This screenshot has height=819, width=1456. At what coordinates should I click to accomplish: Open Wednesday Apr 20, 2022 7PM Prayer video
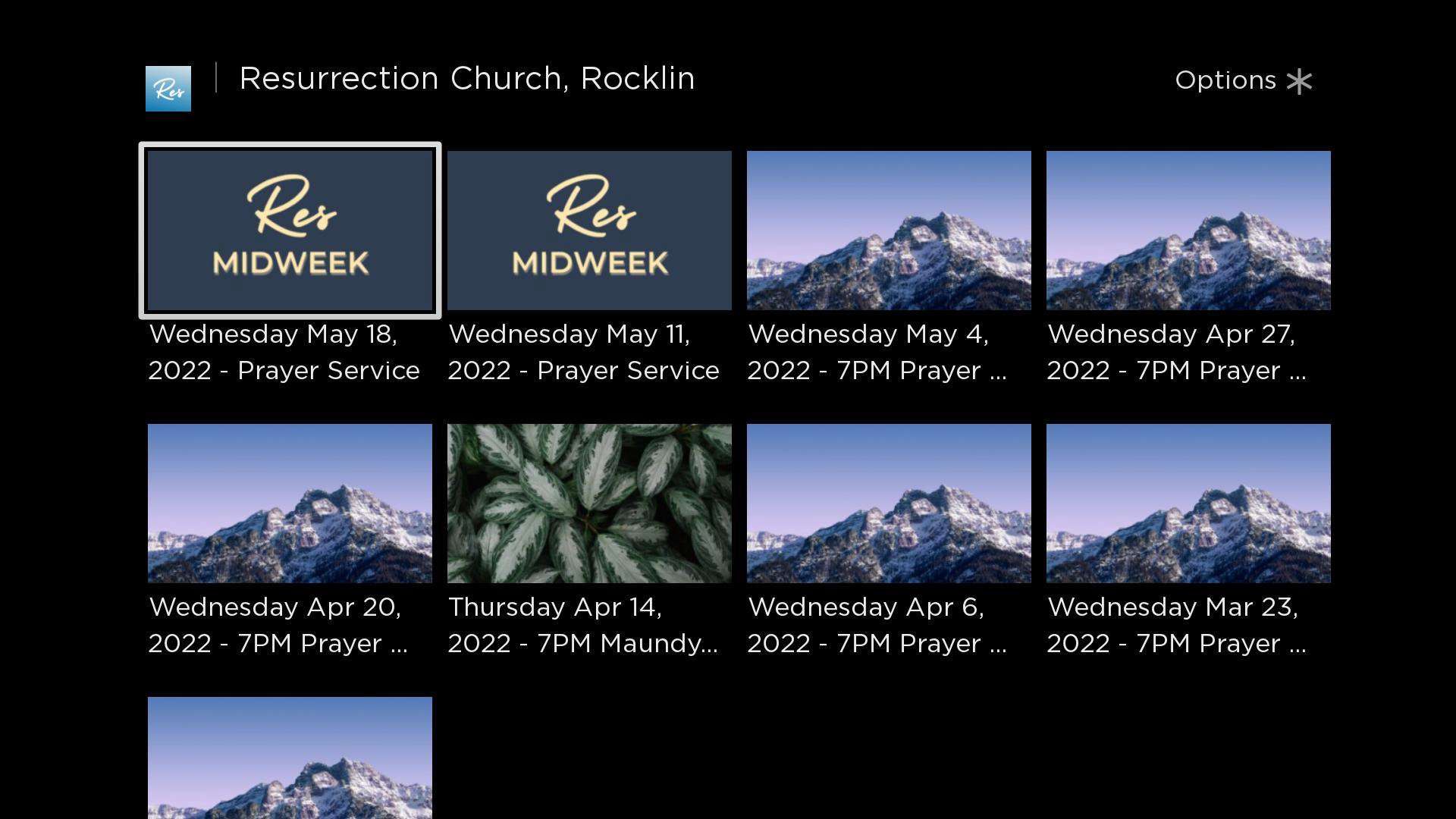coord(290,504)
